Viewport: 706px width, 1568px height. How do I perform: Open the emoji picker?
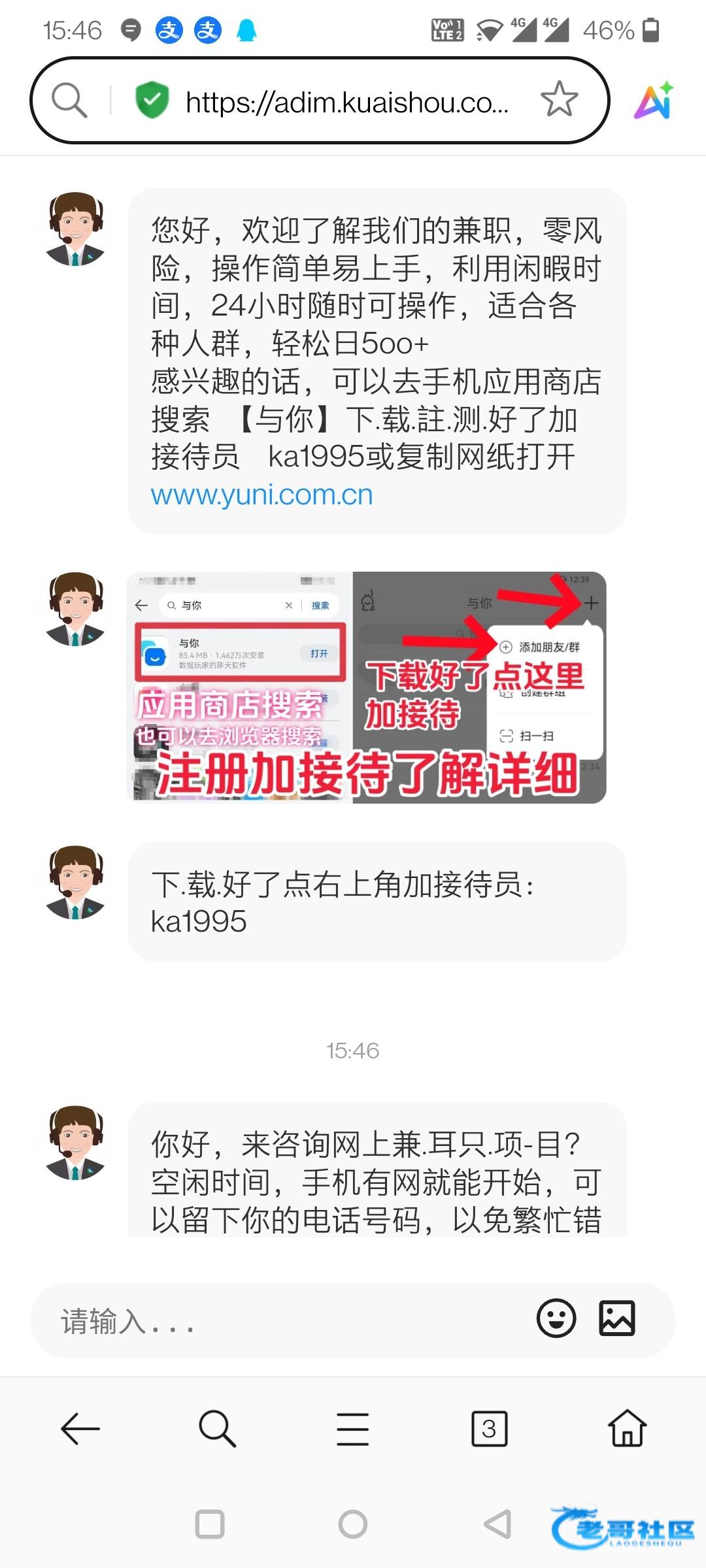coord(556,1318)
